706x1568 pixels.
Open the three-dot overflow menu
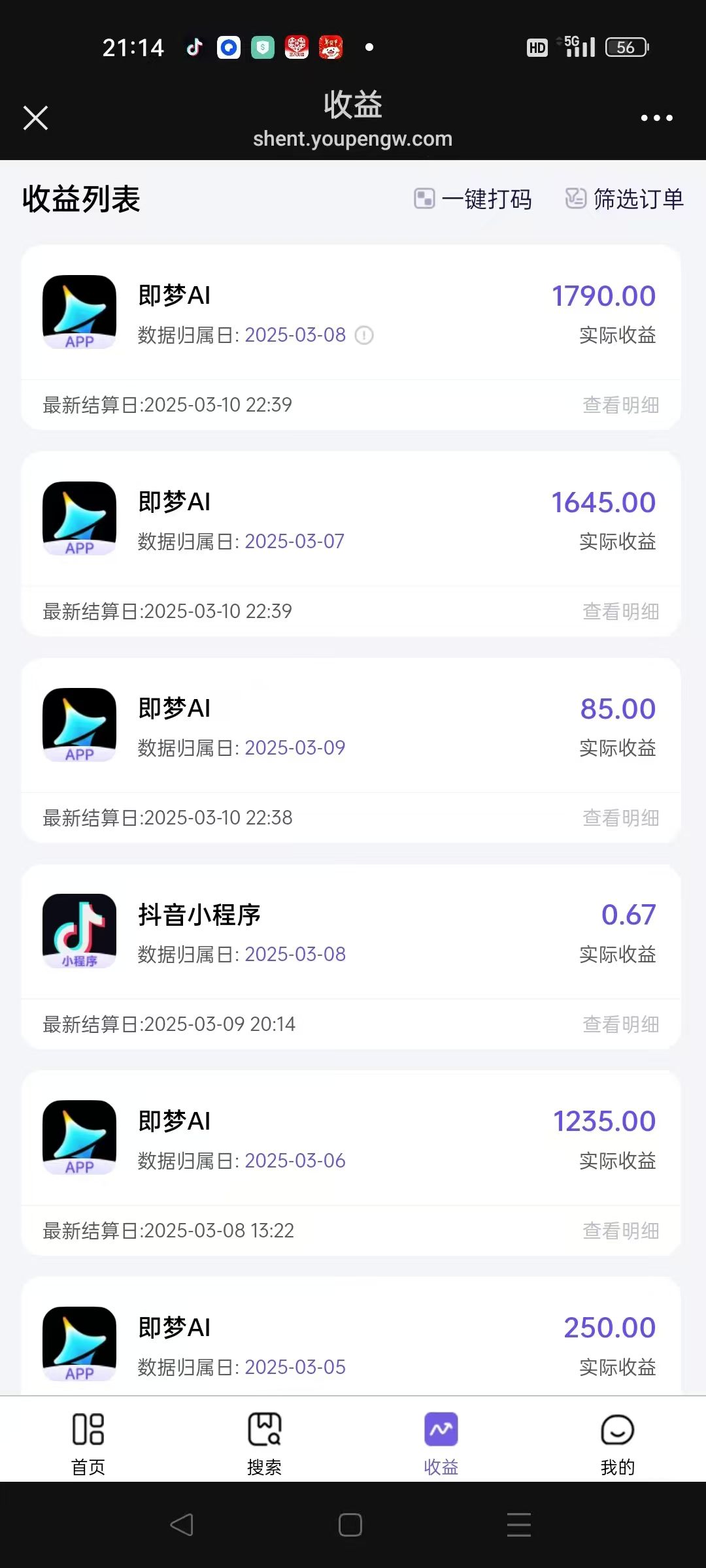coord(657,118)
